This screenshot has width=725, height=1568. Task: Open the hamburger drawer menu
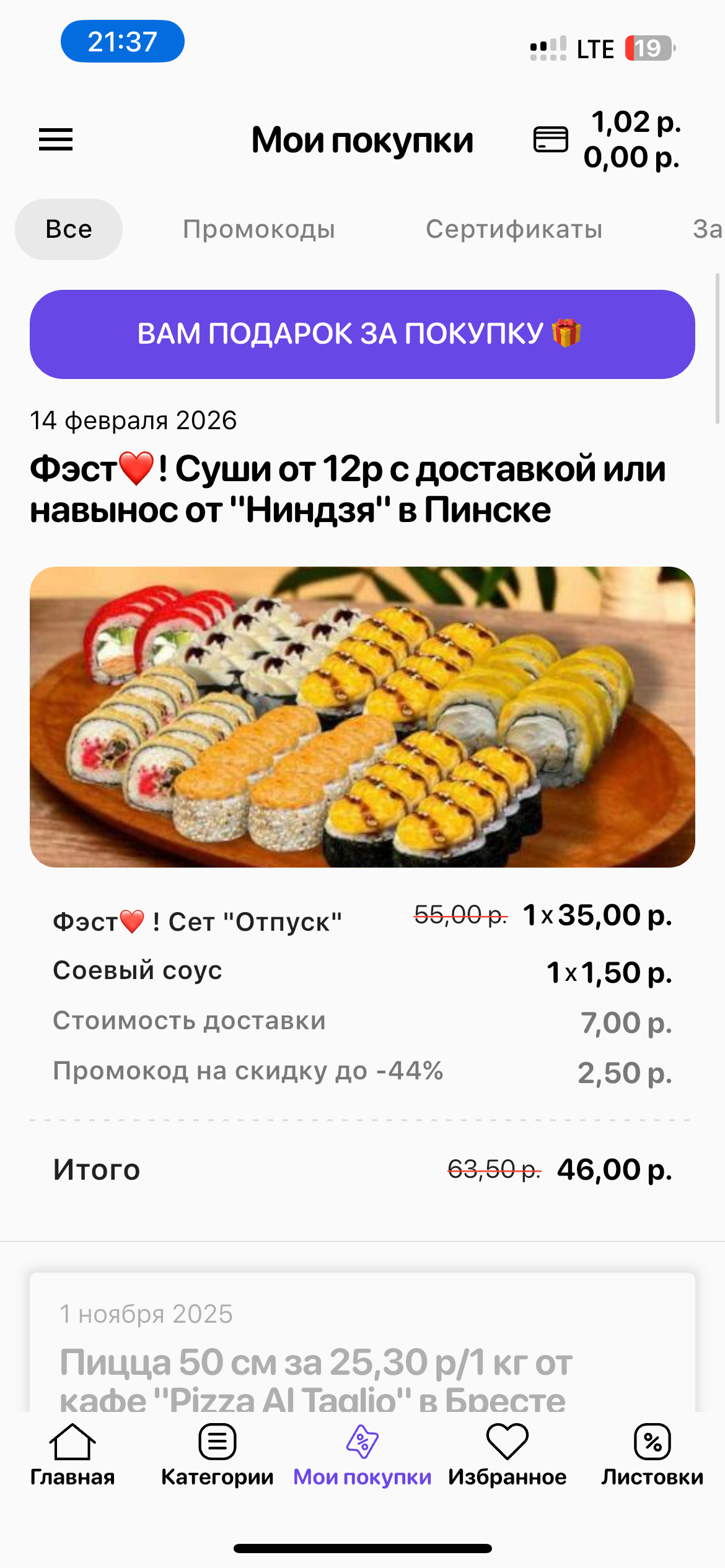(x=56, y=139)
